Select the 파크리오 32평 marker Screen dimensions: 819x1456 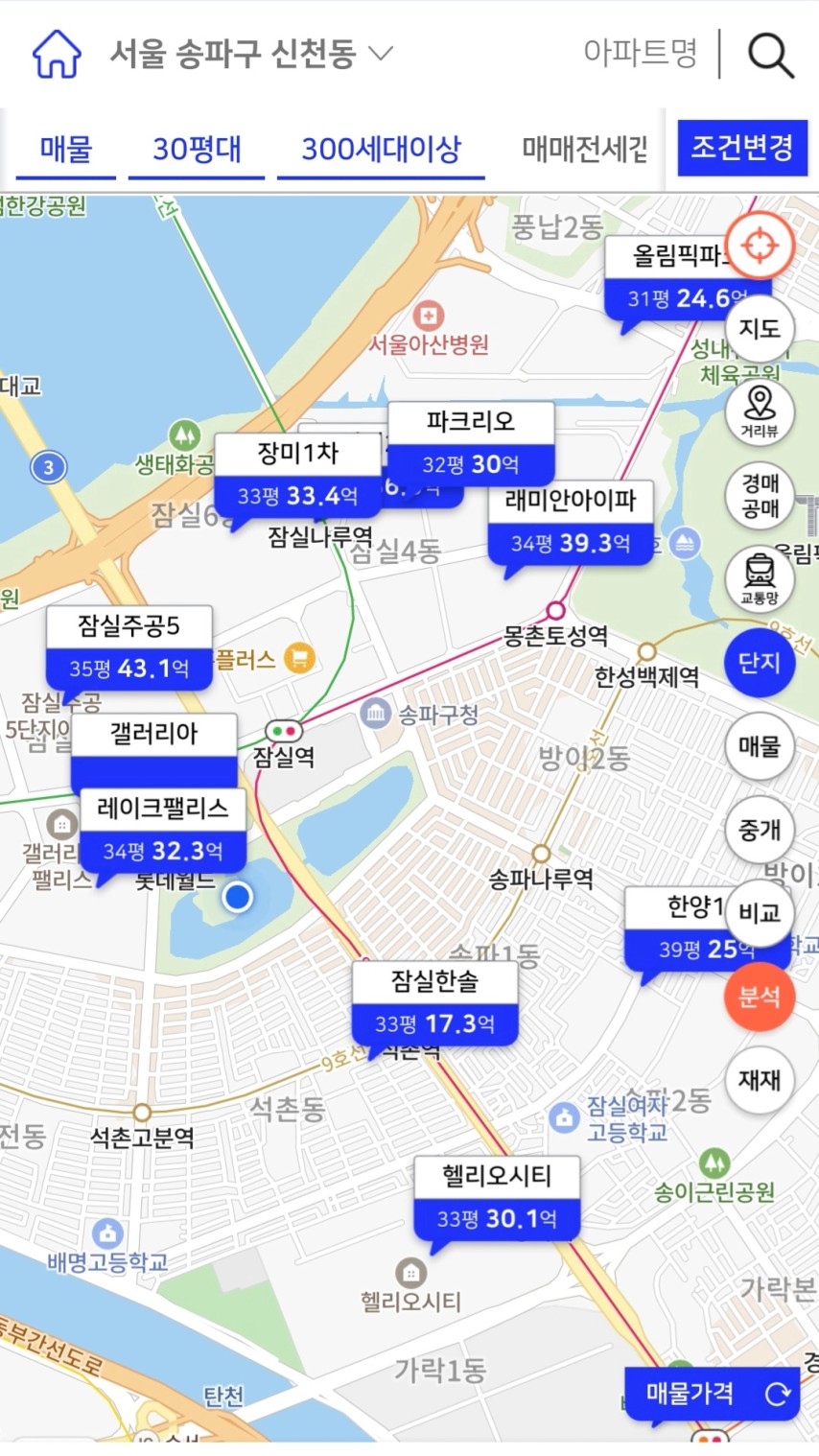471,443
